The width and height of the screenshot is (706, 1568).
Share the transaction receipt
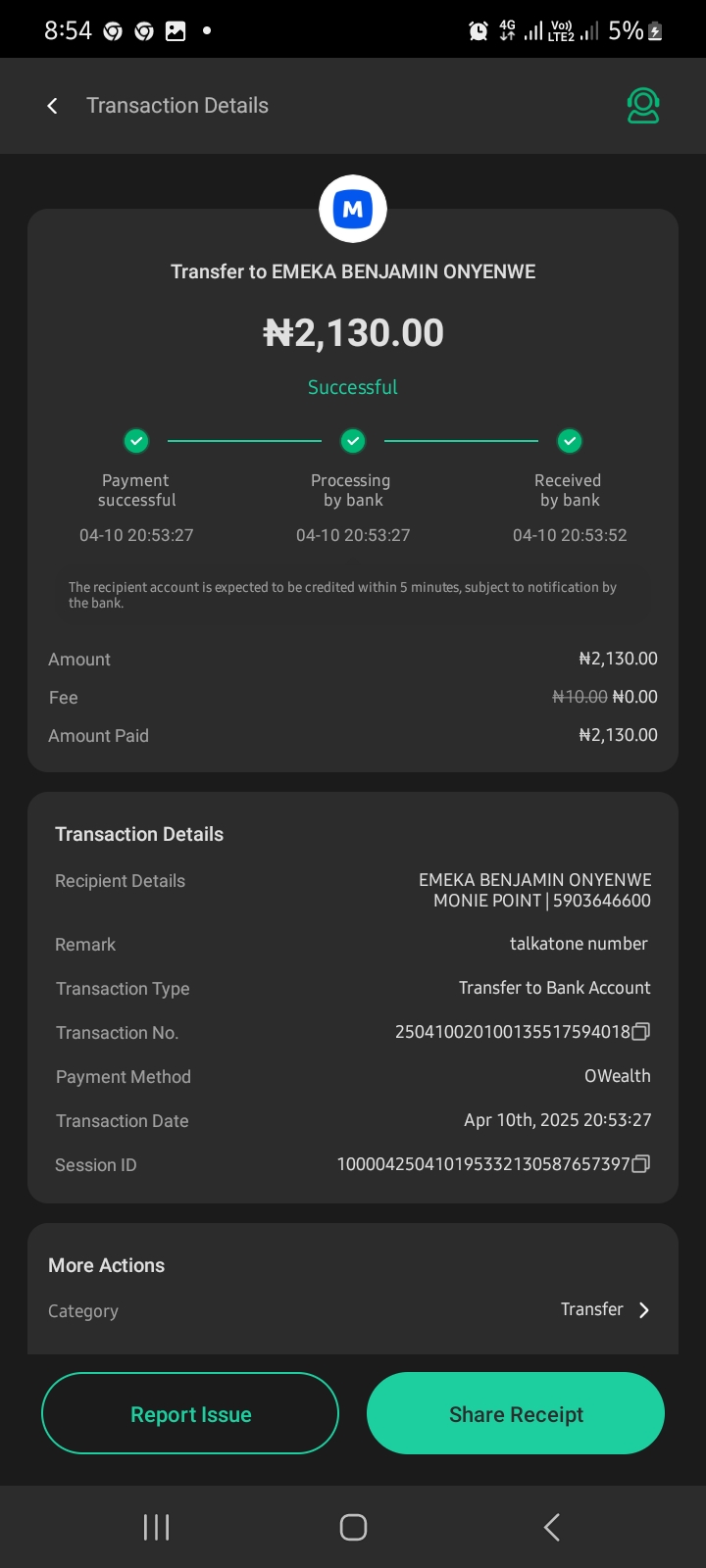(x=516, y=1413)
